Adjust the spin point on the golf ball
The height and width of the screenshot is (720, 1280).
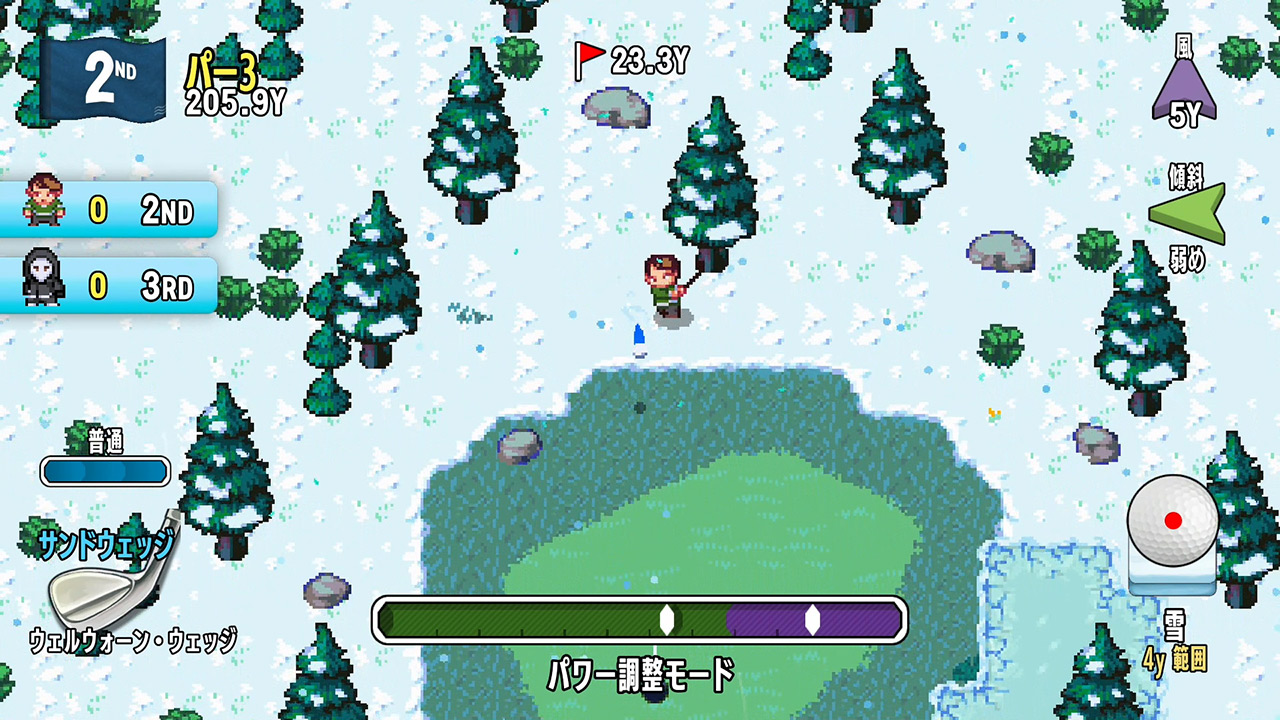coord(1172,521)
